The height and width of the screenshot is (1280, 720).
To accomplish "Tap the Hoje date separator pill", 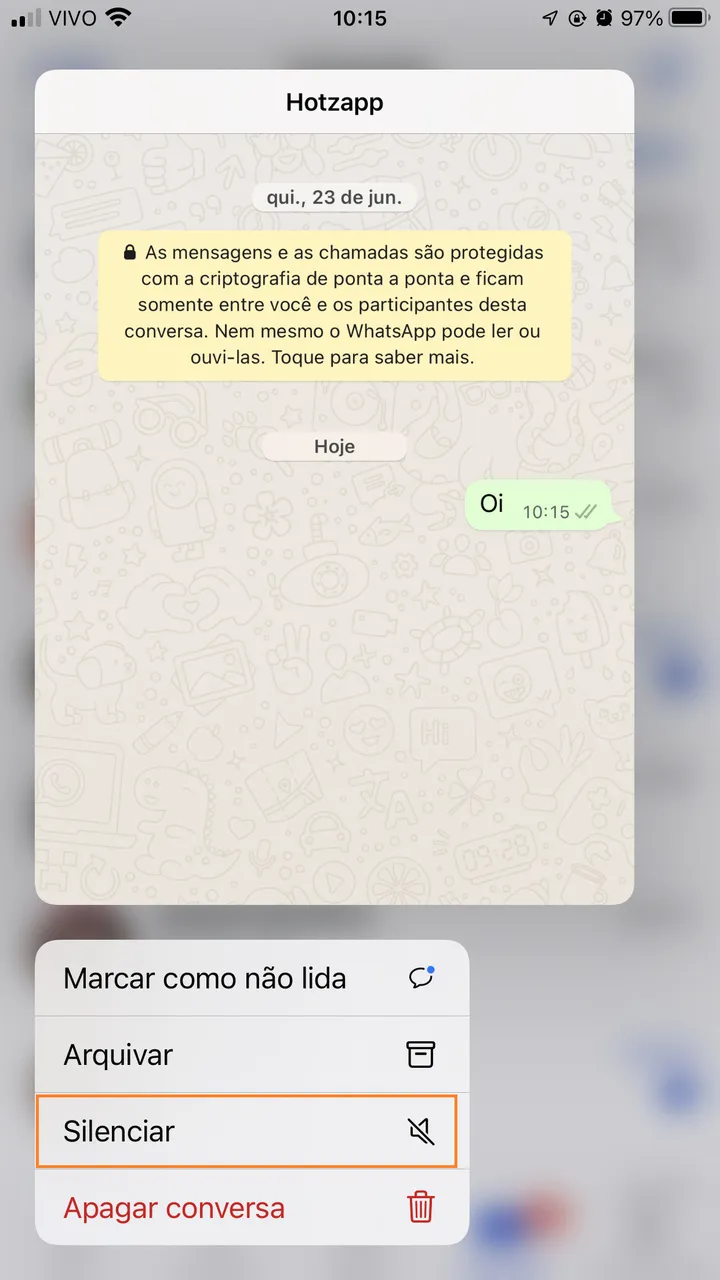I will pyautogui.click(x=333, y=446).
